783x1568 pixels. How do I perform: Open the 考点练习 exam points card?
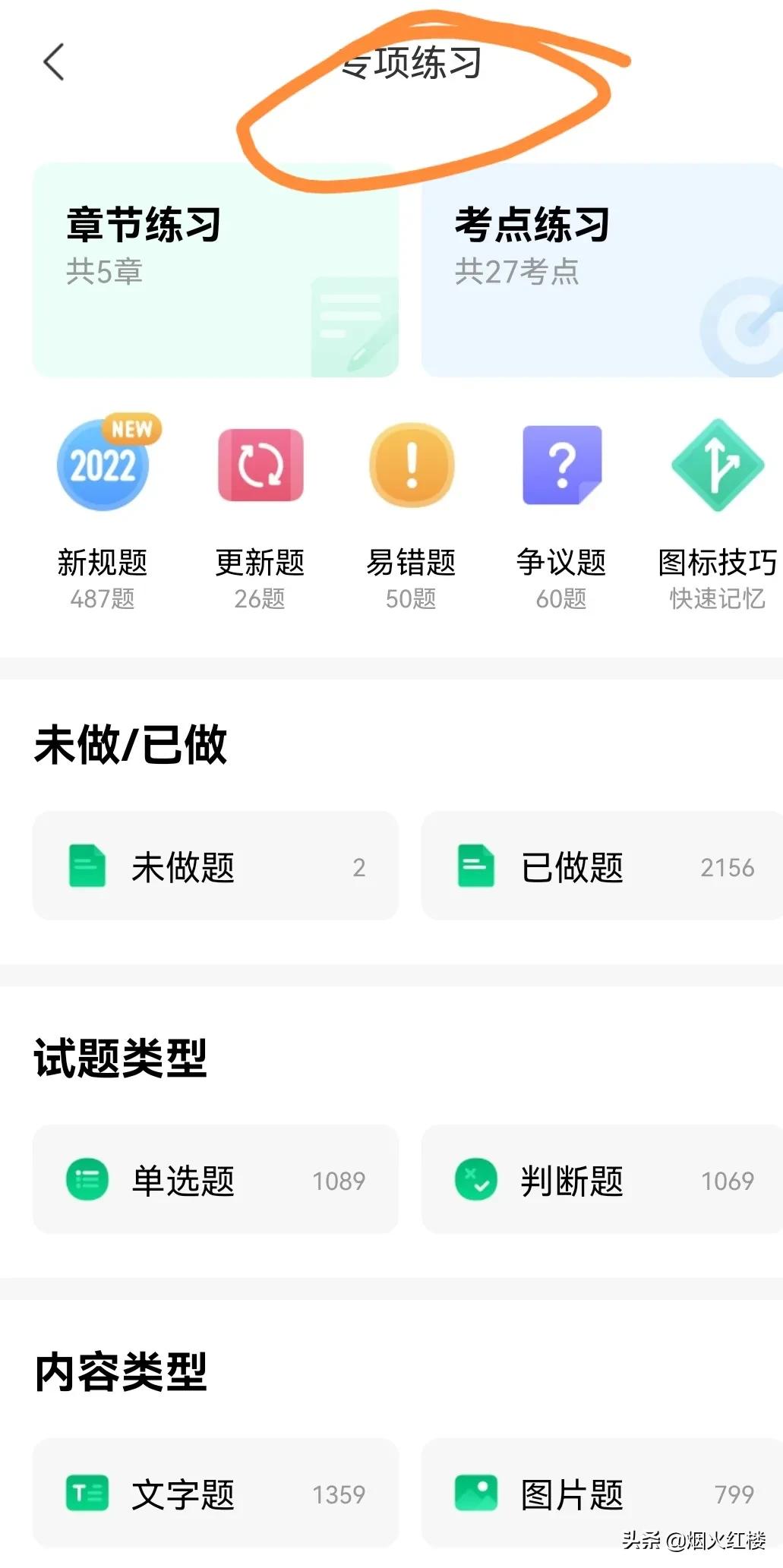[600, 266]
